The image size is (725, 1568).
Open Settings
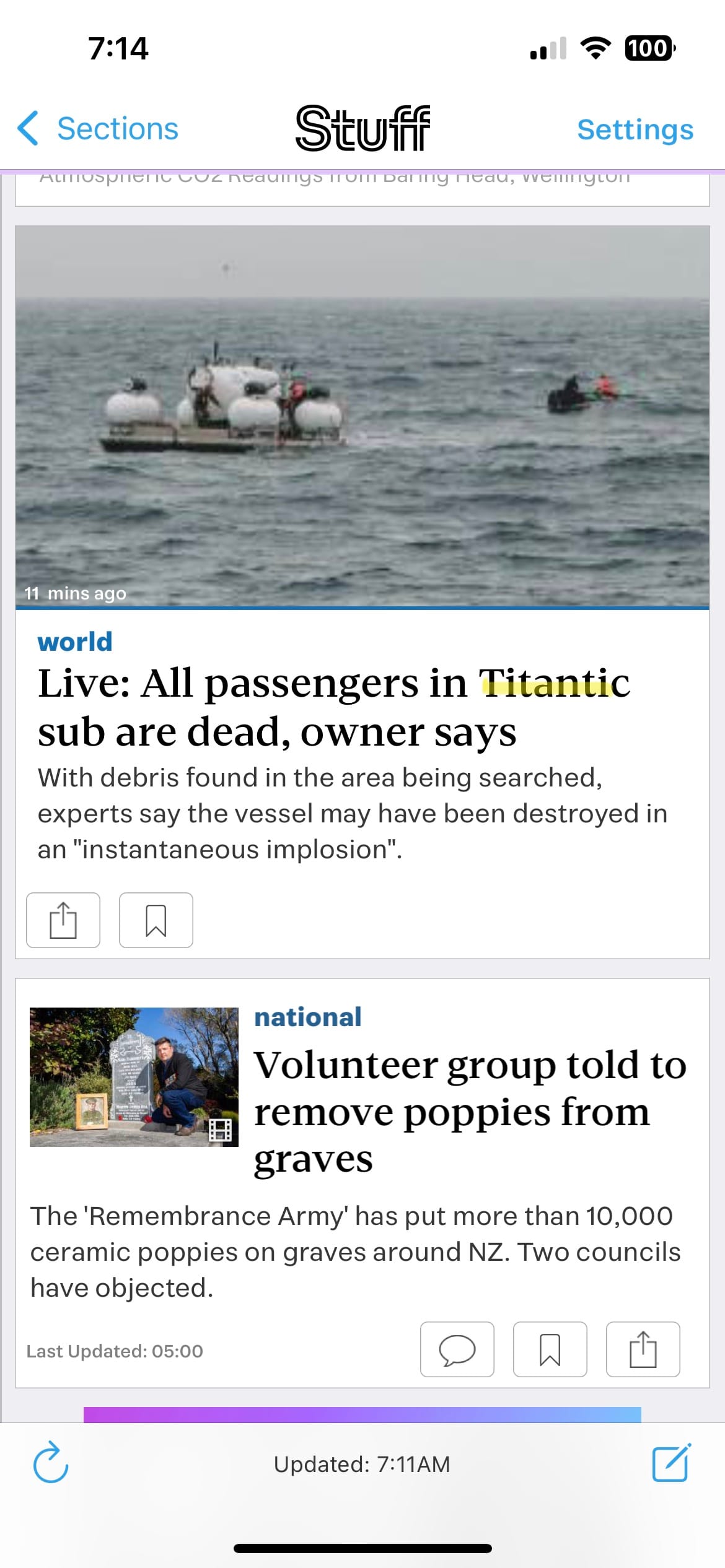tap(635, 129)
